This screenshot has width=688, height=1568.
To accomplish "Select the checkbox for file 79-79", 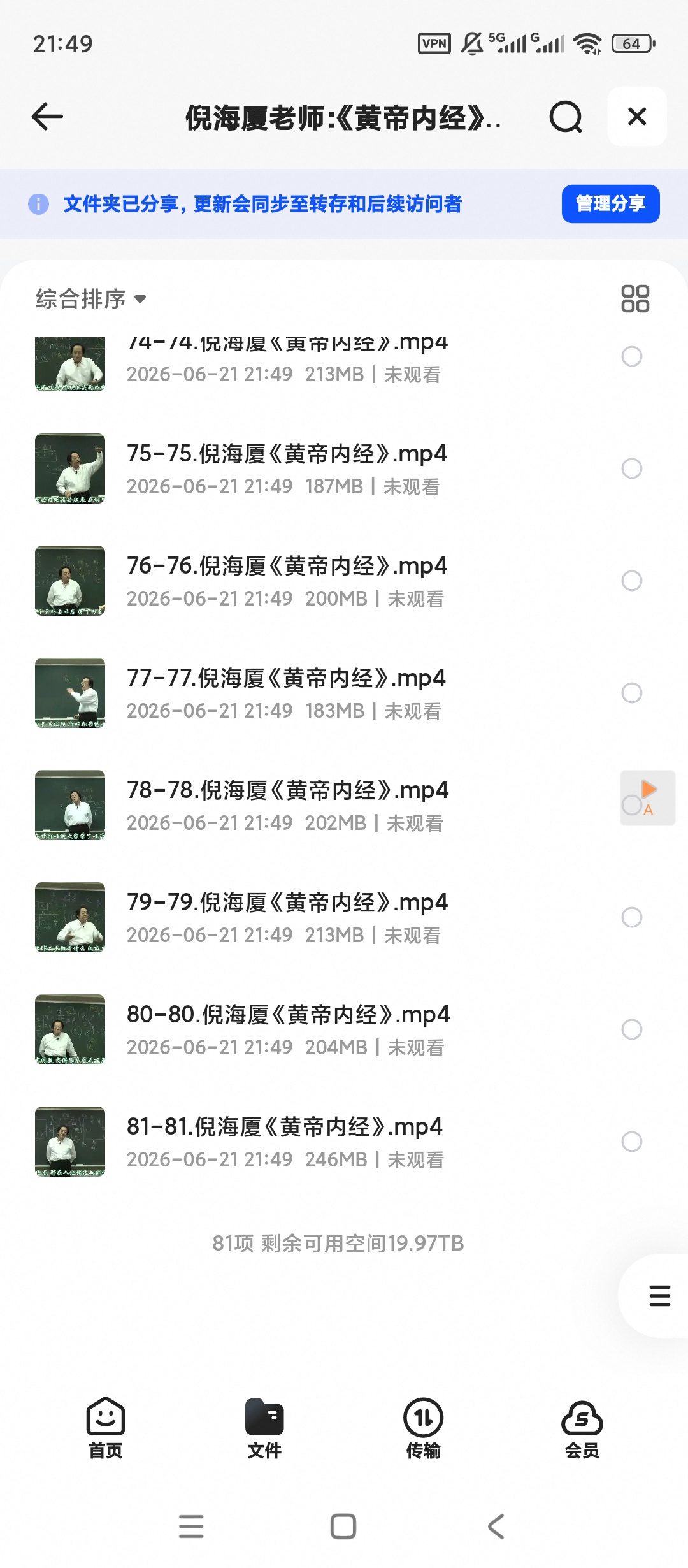I will [632, 917].
